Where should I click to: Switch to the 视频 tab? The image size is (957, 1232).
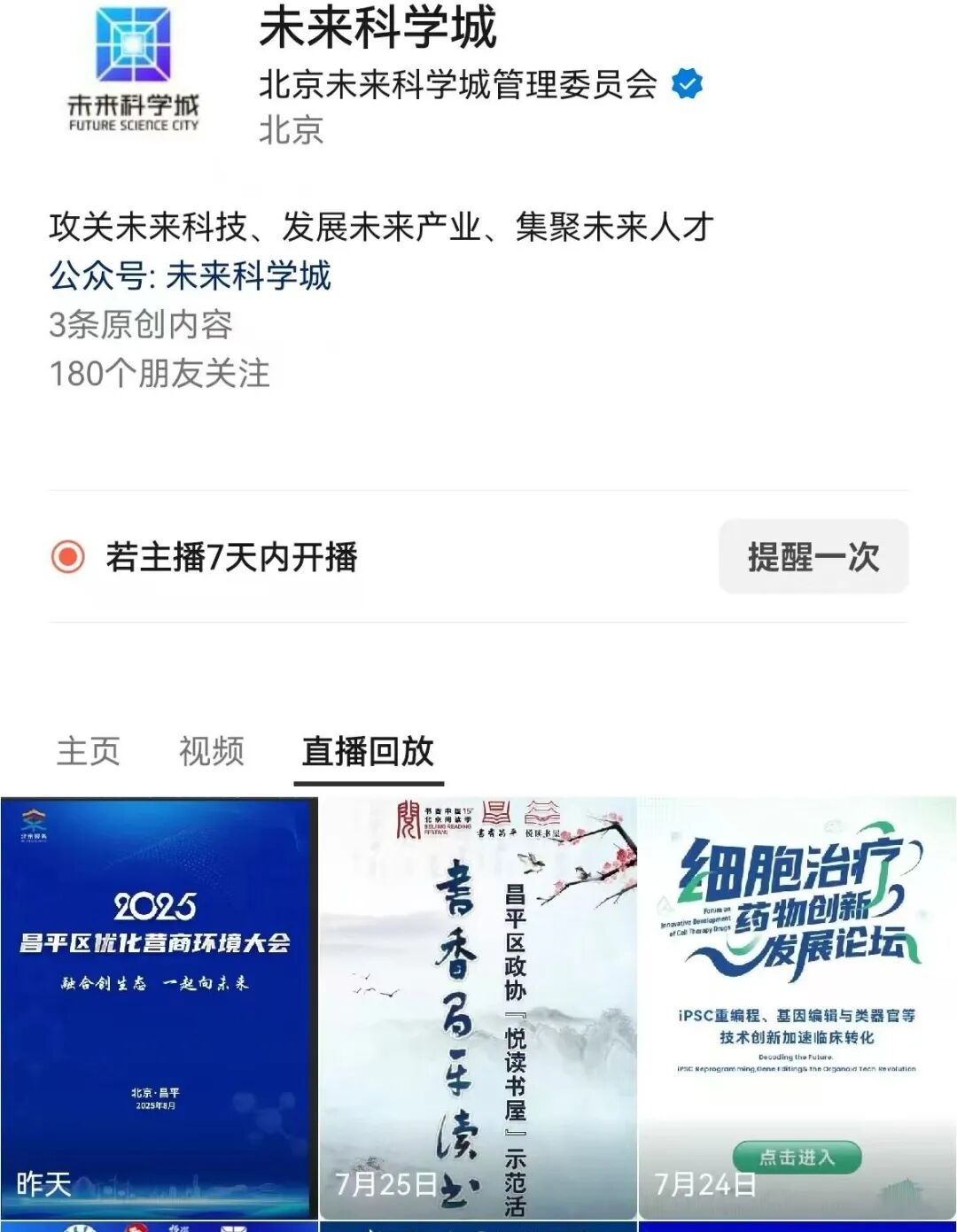(x=213, y=753)
